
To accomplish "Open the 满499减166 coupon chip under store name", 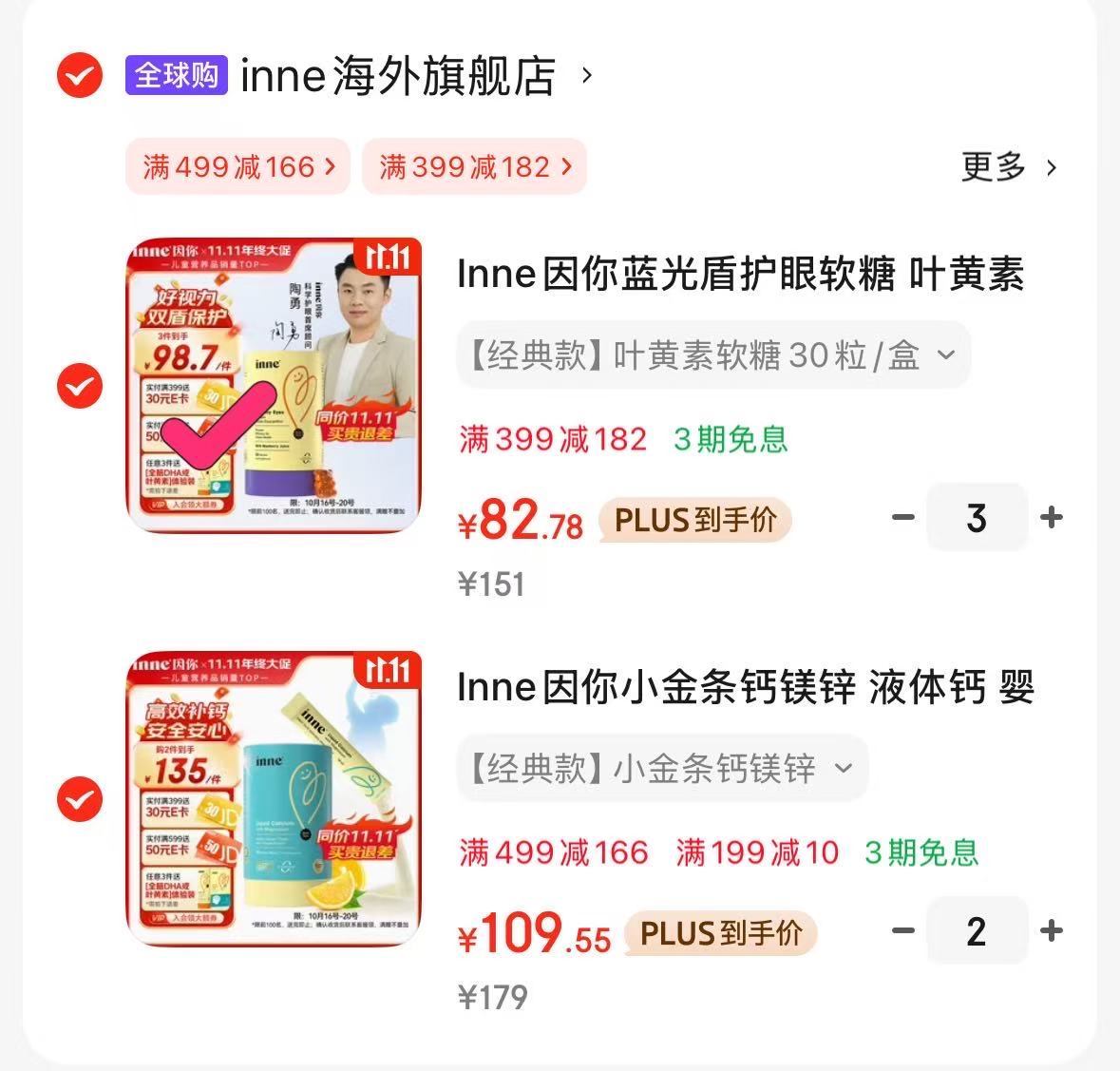I will (238, 167).
